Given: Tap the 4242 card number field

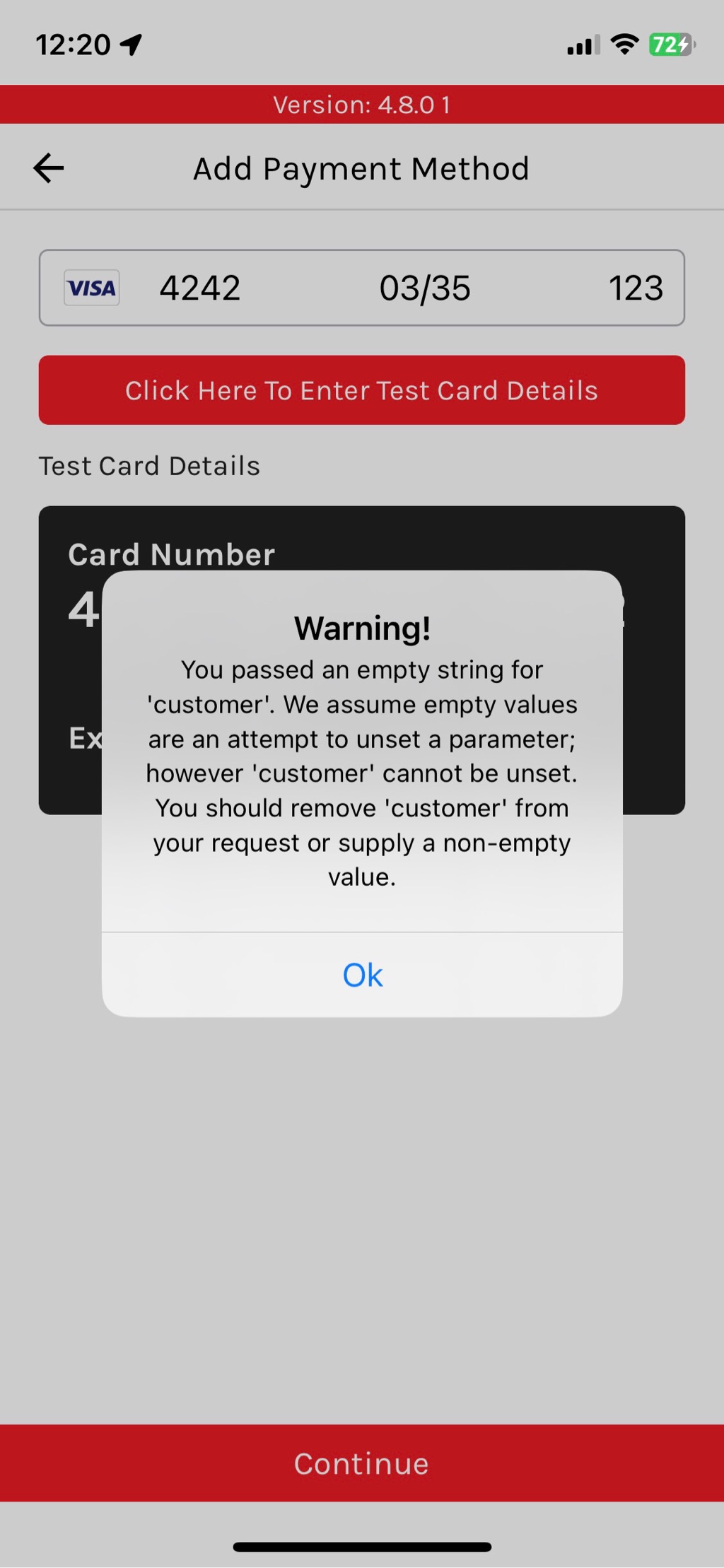Looking at the screenshot, I should tap(200, 288).
